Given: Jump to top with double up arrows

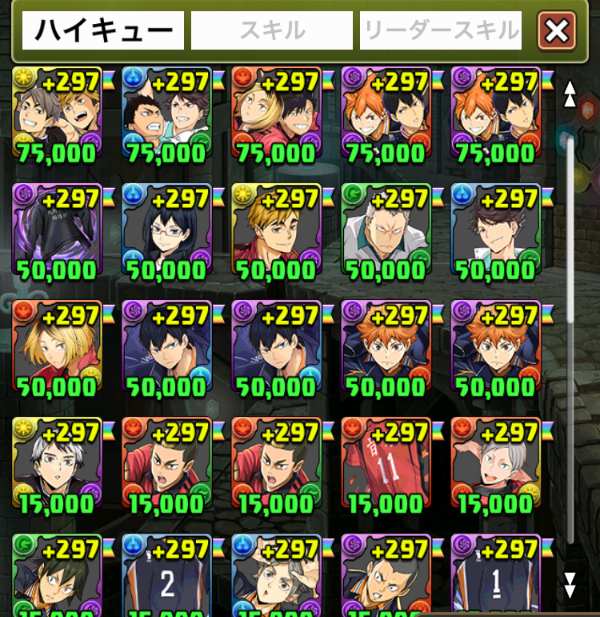Looking at the screenshot, I should pos(570,95).
